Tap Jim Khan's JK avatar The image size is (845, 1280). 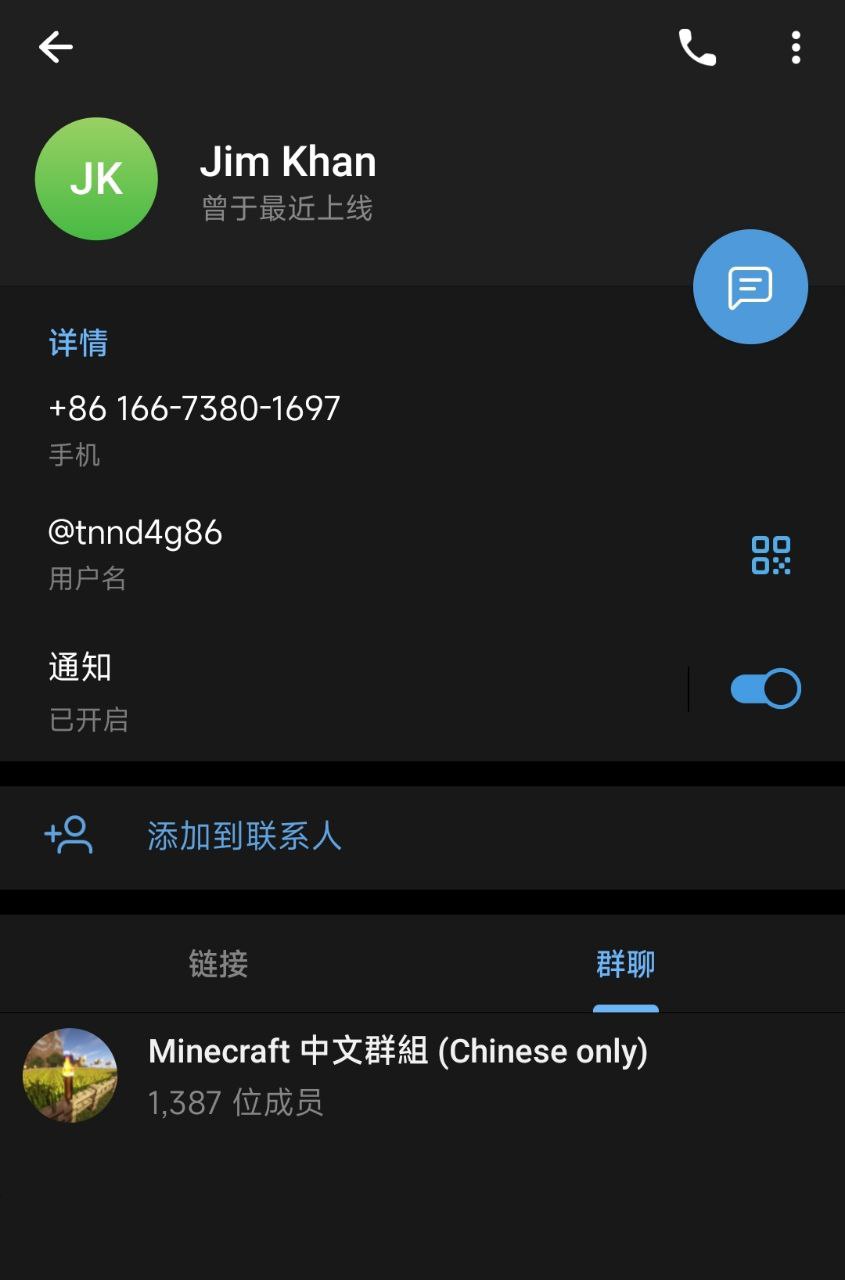coord(96,179)
